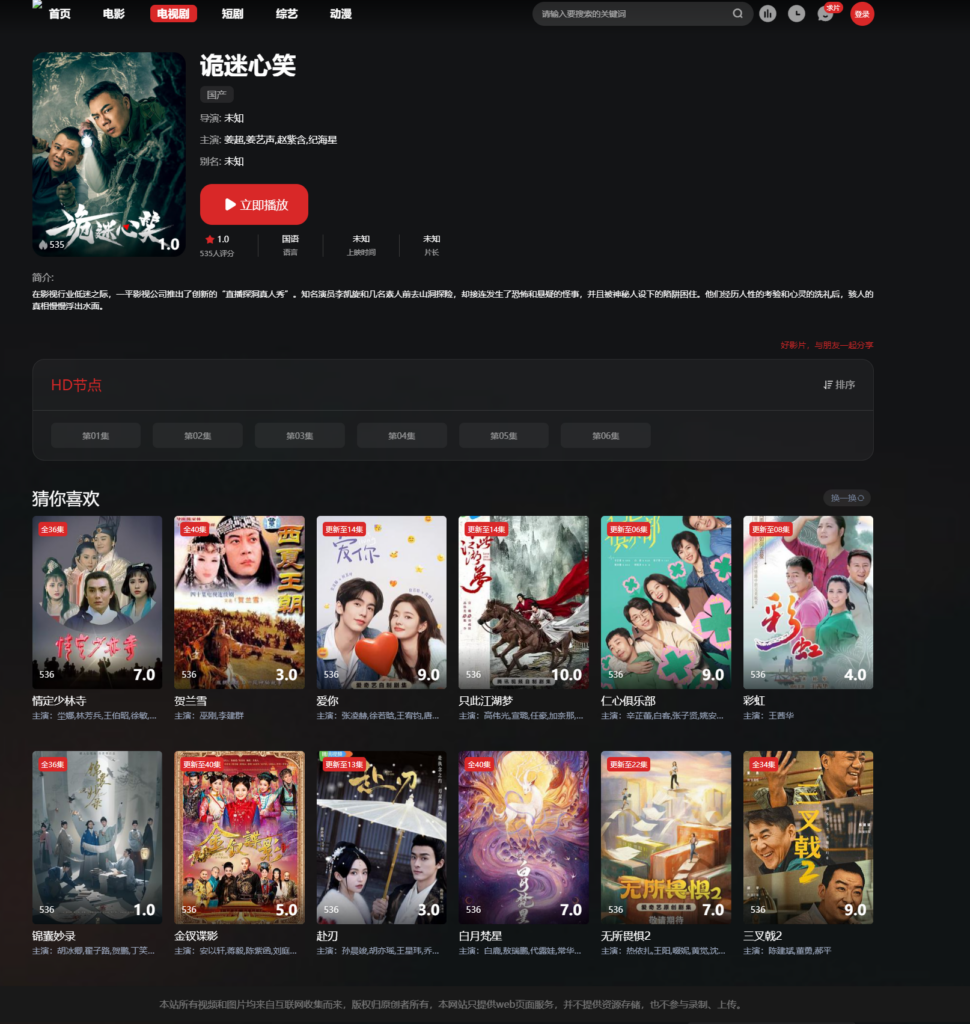This screenshot has height=1024, width=970.
Task: Open the rankings chart icon
Action: [x=768, y=14]
